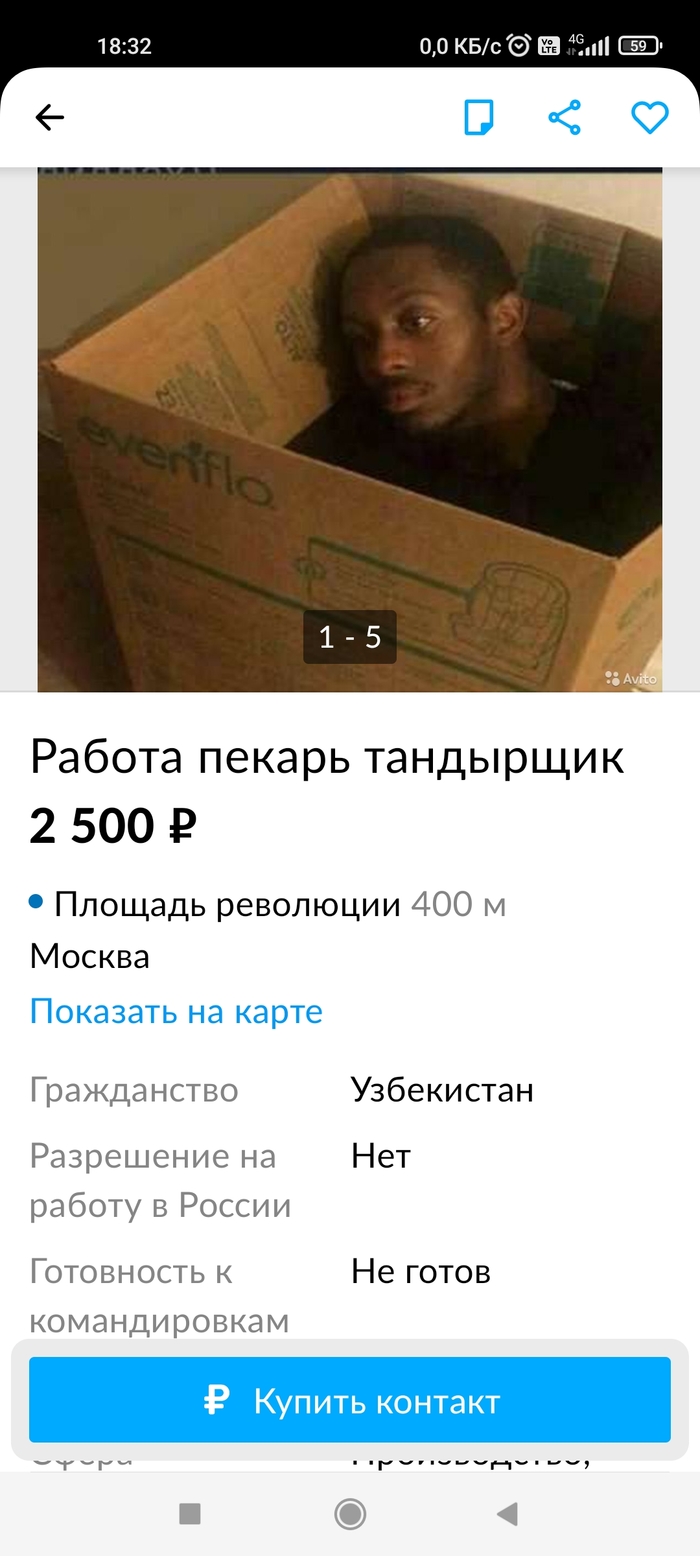The height and width of the screenshot is (1556, 700).
Task: Add this listing to favorites
Action: (x=649, y=118)
